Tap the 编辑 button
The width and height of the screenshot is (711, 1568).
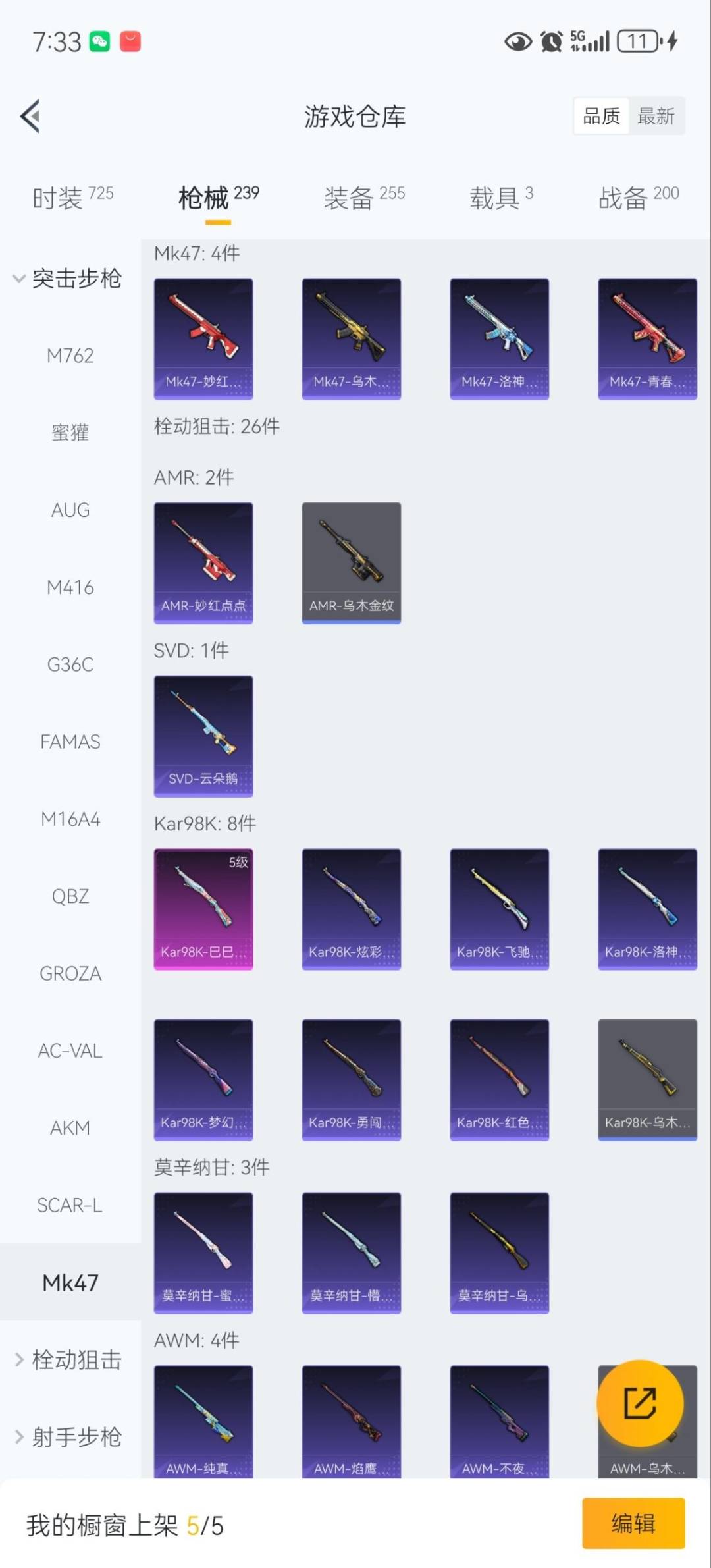[x=633, y=1523]
